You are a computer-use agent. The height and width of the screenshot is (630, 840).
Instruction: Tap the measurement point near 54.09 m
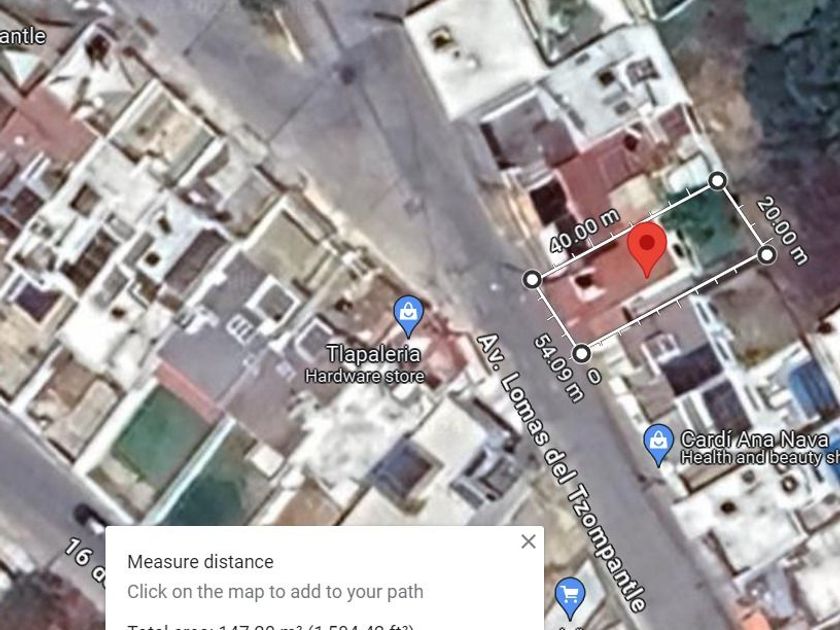click(582, 354)
